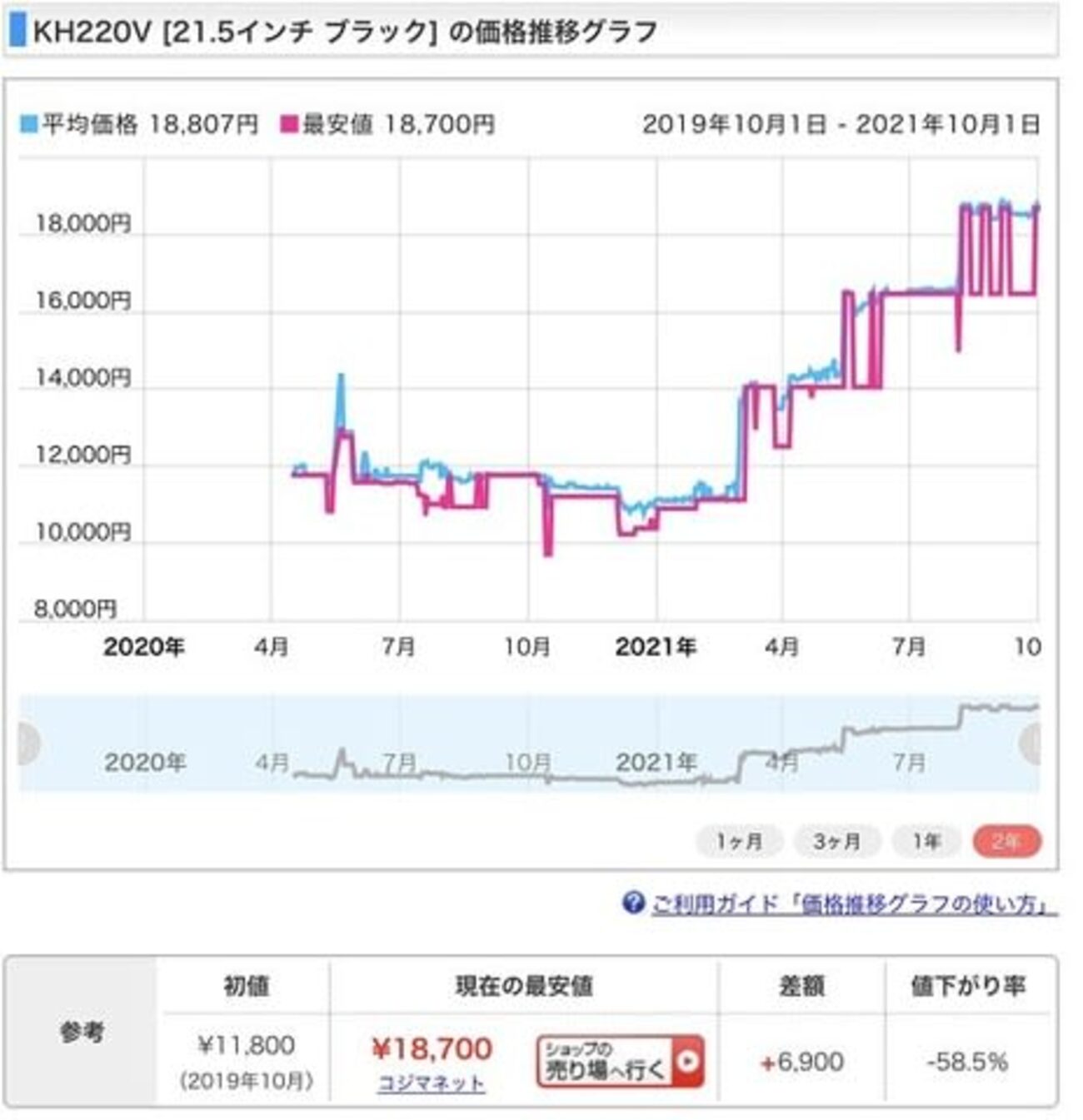Viewport: 1083px width, 1120px height.
Task: Tap ショップの売り場へ行く button
Action: [x=620, y=1062]
